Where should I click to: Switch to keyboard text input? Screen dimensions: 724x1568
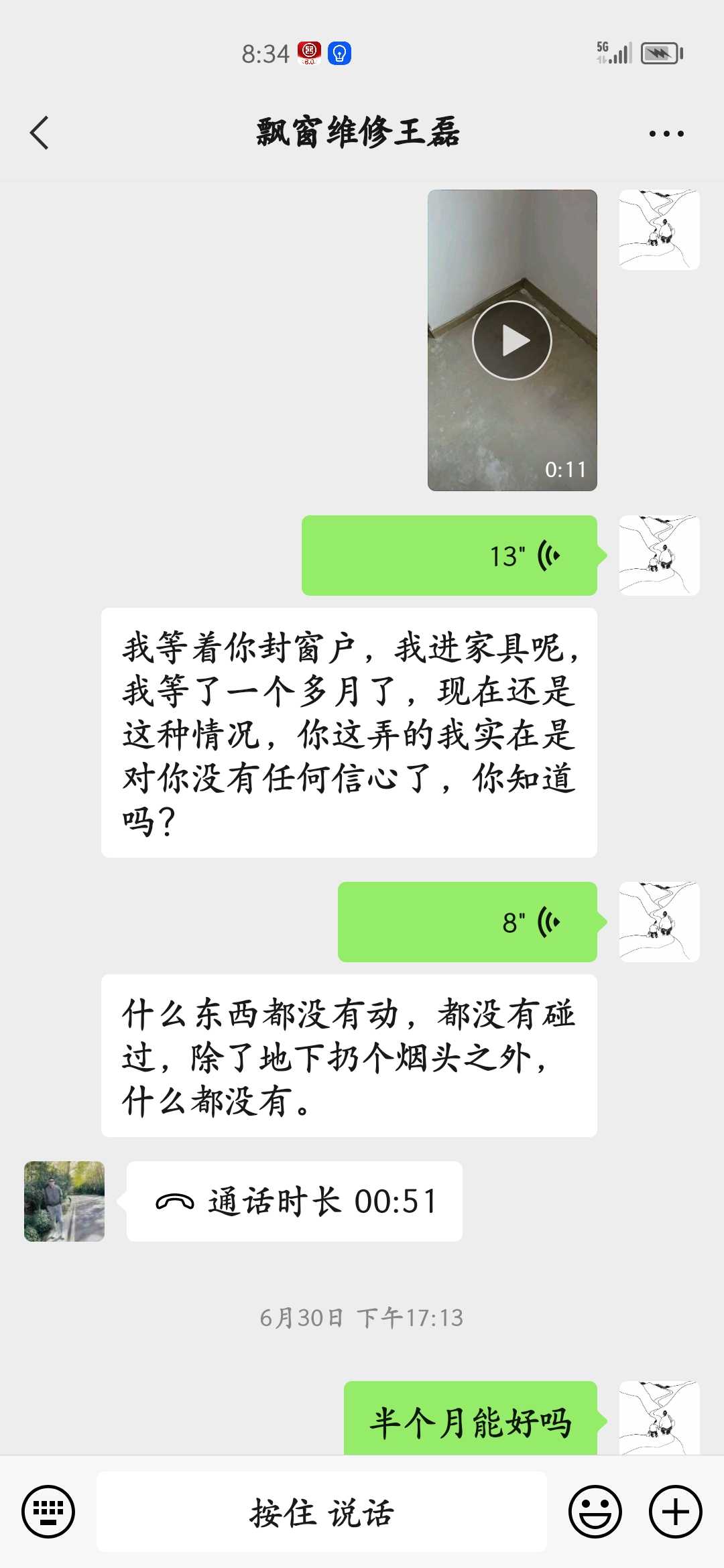(48, 1512)
